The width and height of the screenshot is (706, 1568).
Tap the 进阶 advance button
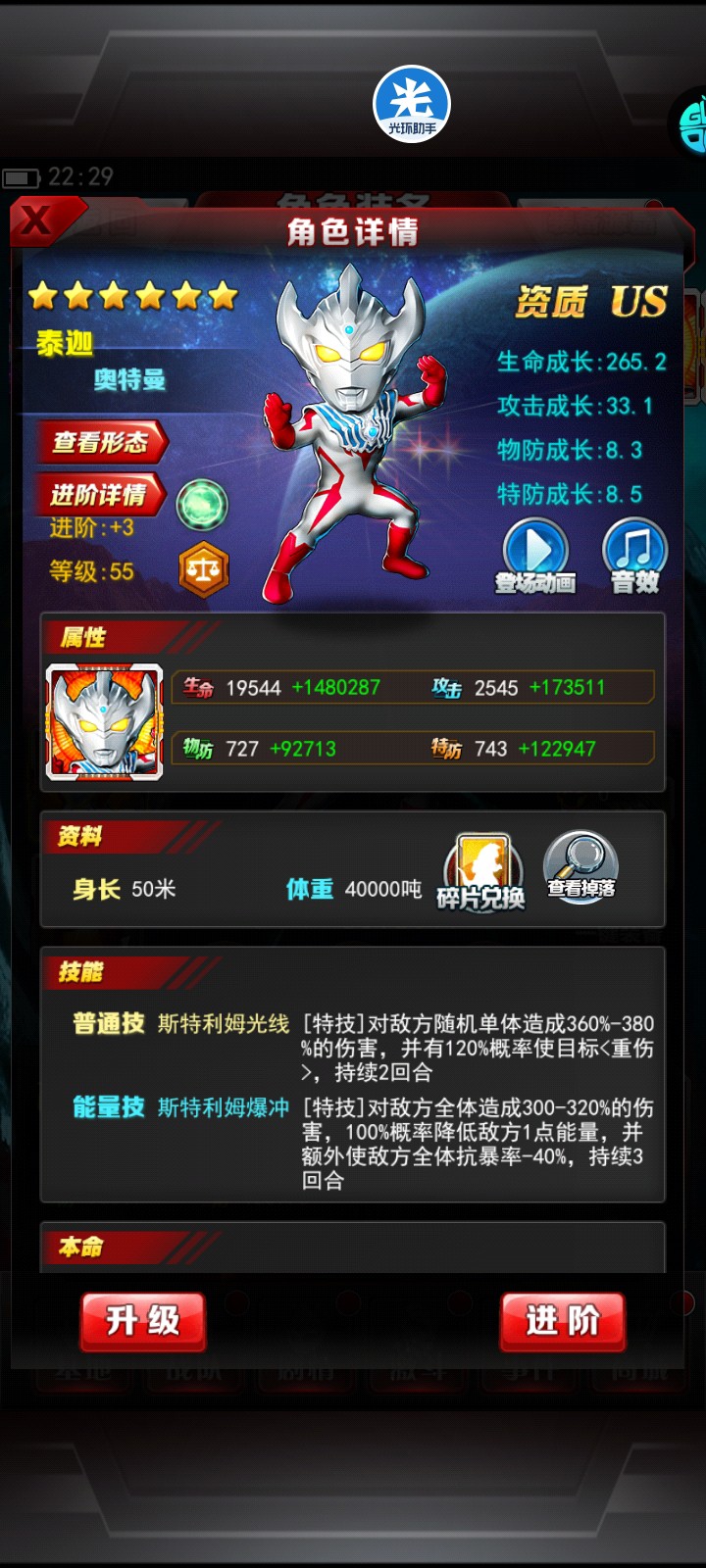pos(563,1321)
